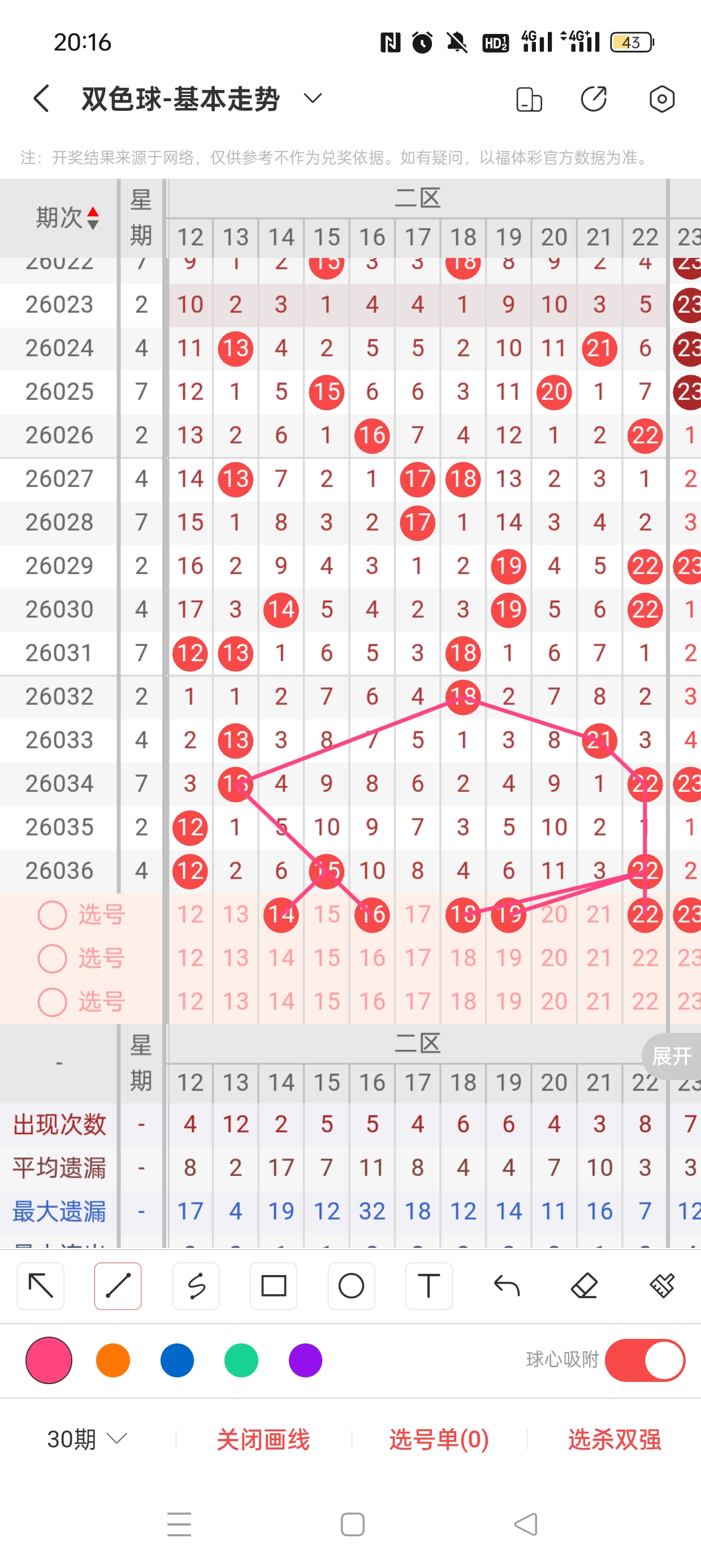Screen dimensions: 701x1568
Task: Share the trend chart
Action: coord(594,99)
